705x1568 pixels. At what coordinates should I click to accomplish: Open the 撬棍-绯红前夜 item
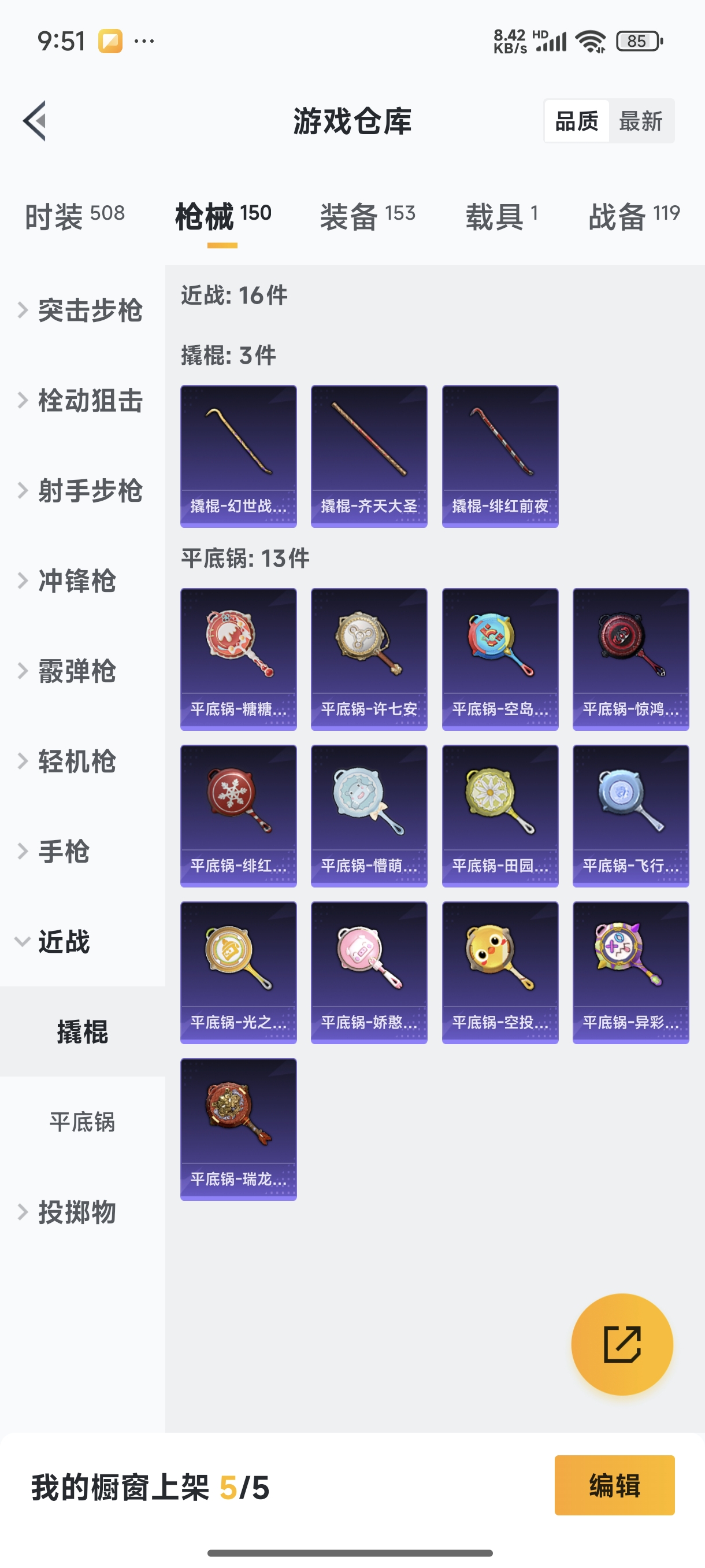[x=500, y=456]
